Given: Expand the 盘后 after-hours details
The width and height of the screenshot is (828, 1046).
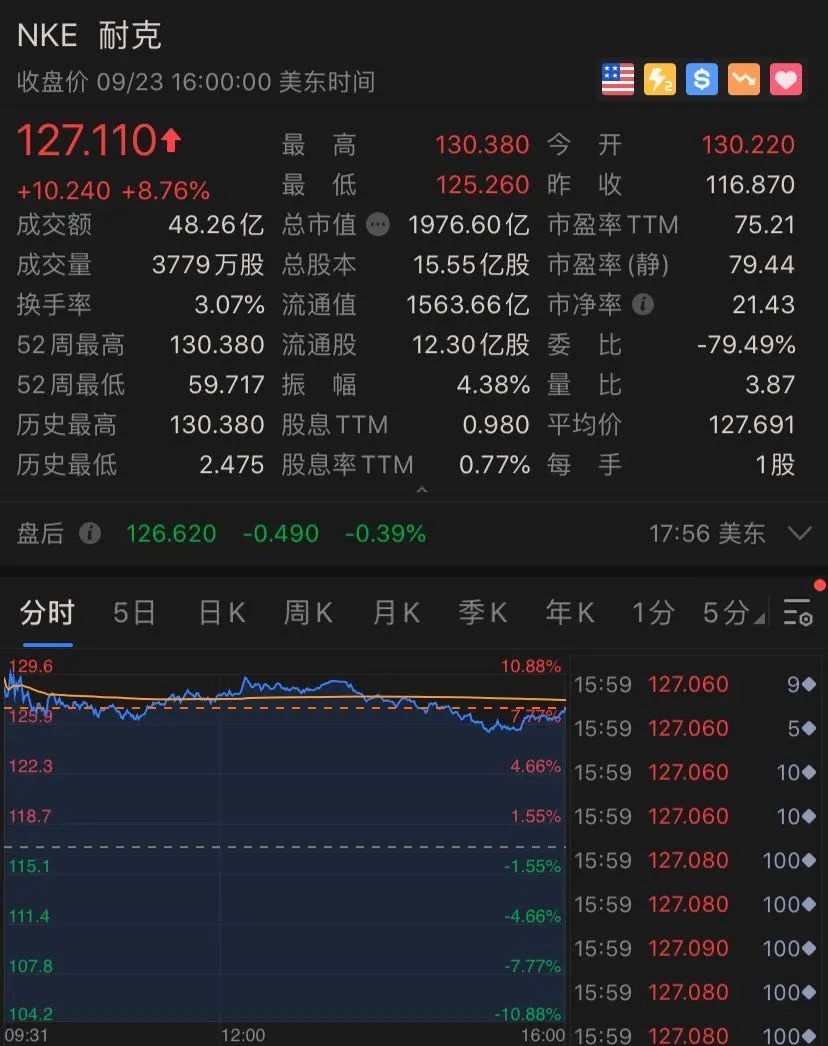Looking at the screenshot, I should (x=799, y=533).
